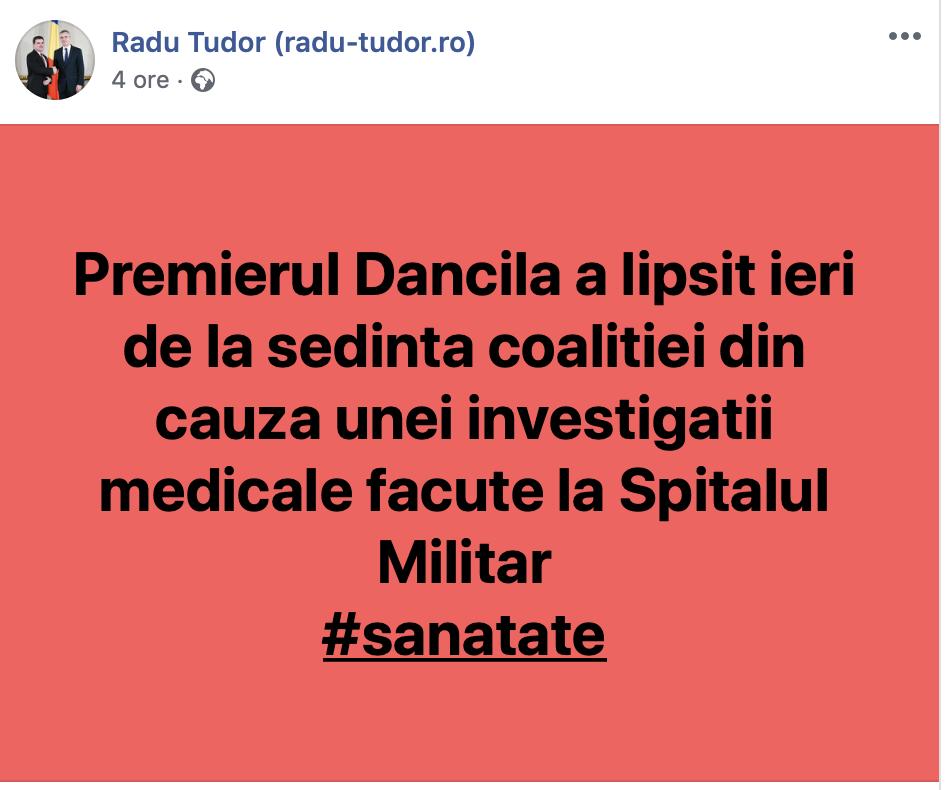Open the post's 4 ore timestamp

coord(140,80)
